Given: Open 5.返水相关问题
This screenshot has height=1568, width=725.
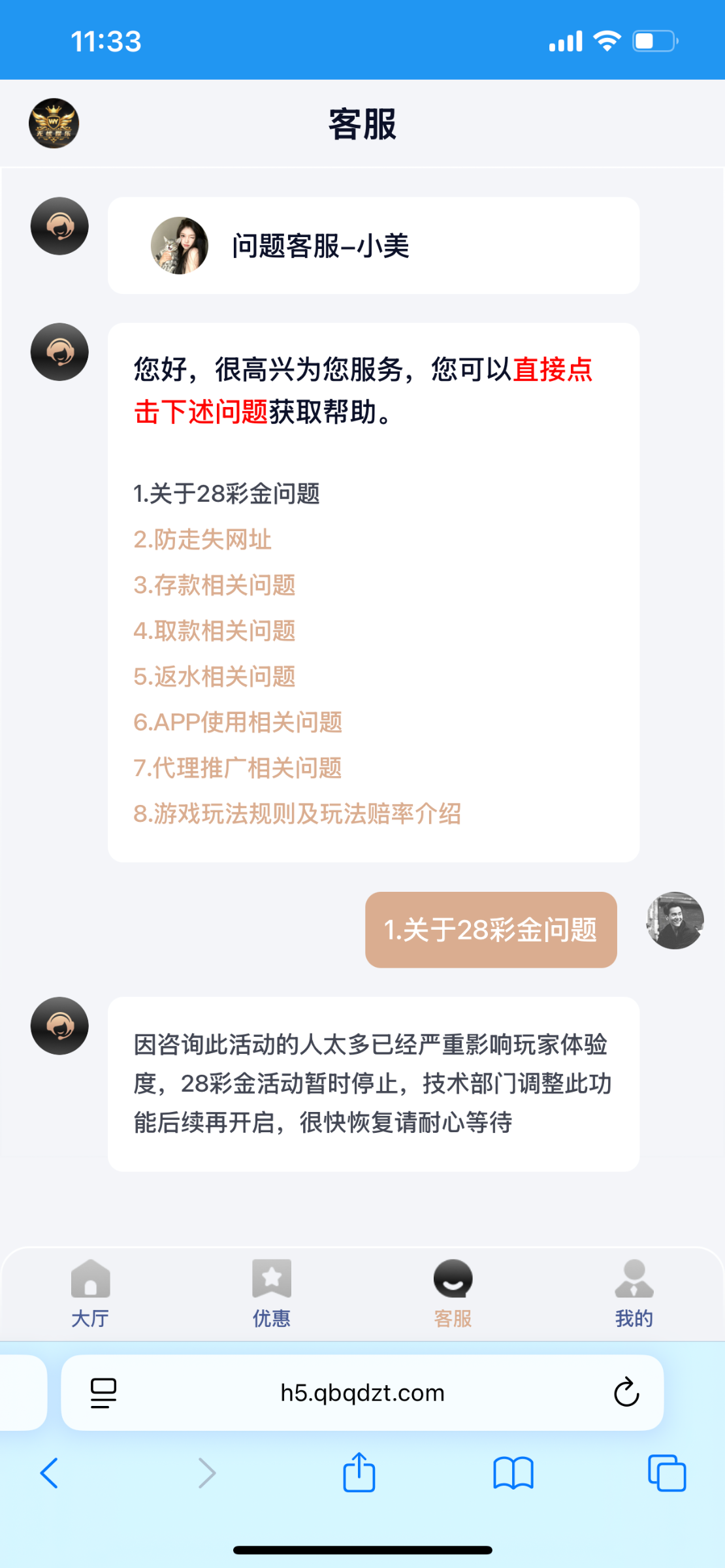Looking at the screenshot, I should pos(214,677).
